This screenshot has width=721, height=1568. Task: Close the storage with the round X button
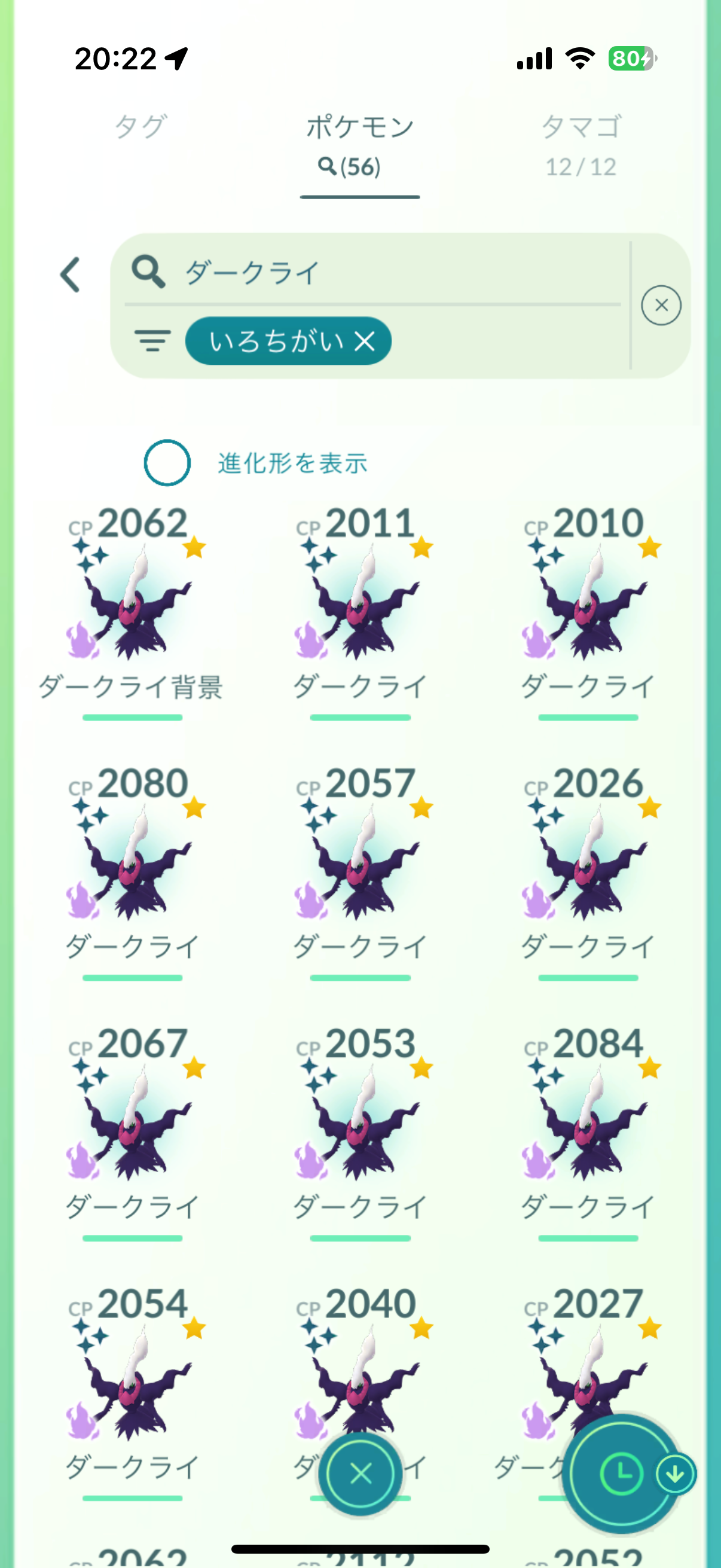361,1474
